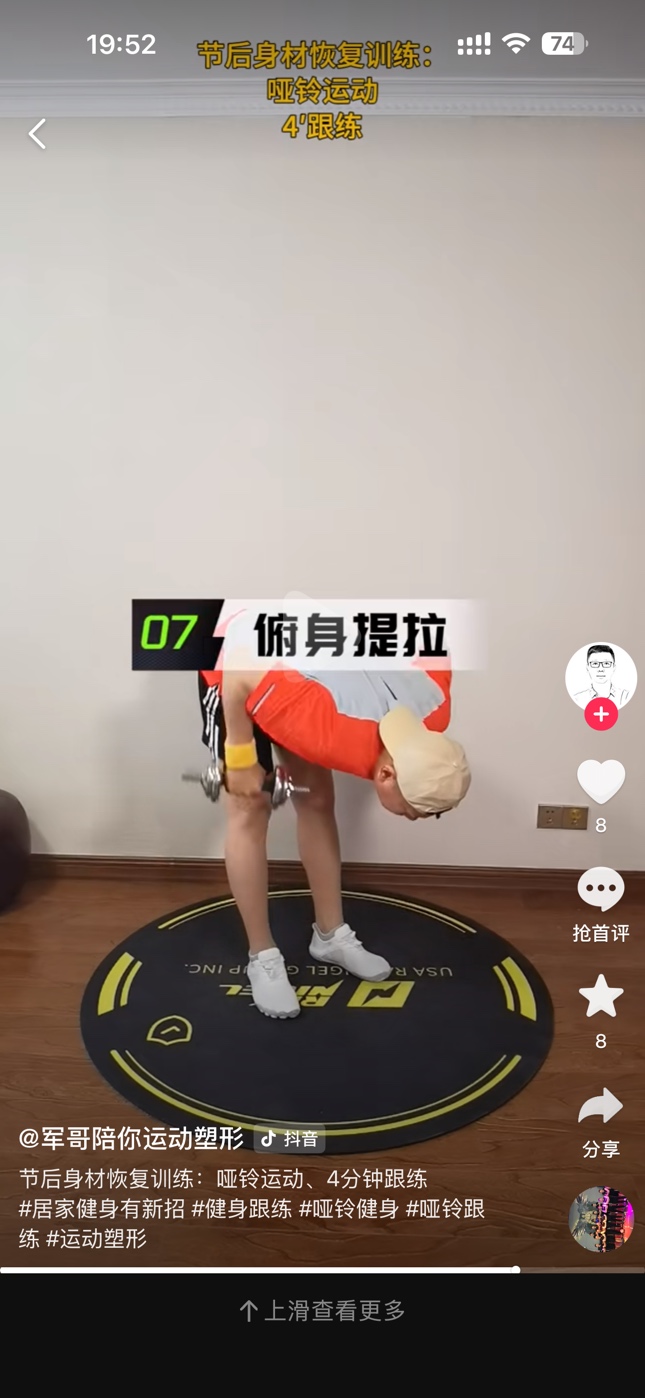Image resolution: width=645 pixels, height=1398 pixels.
Task: Open @军哥陪你运动塑形 profile link
Action: [131, 1138]
